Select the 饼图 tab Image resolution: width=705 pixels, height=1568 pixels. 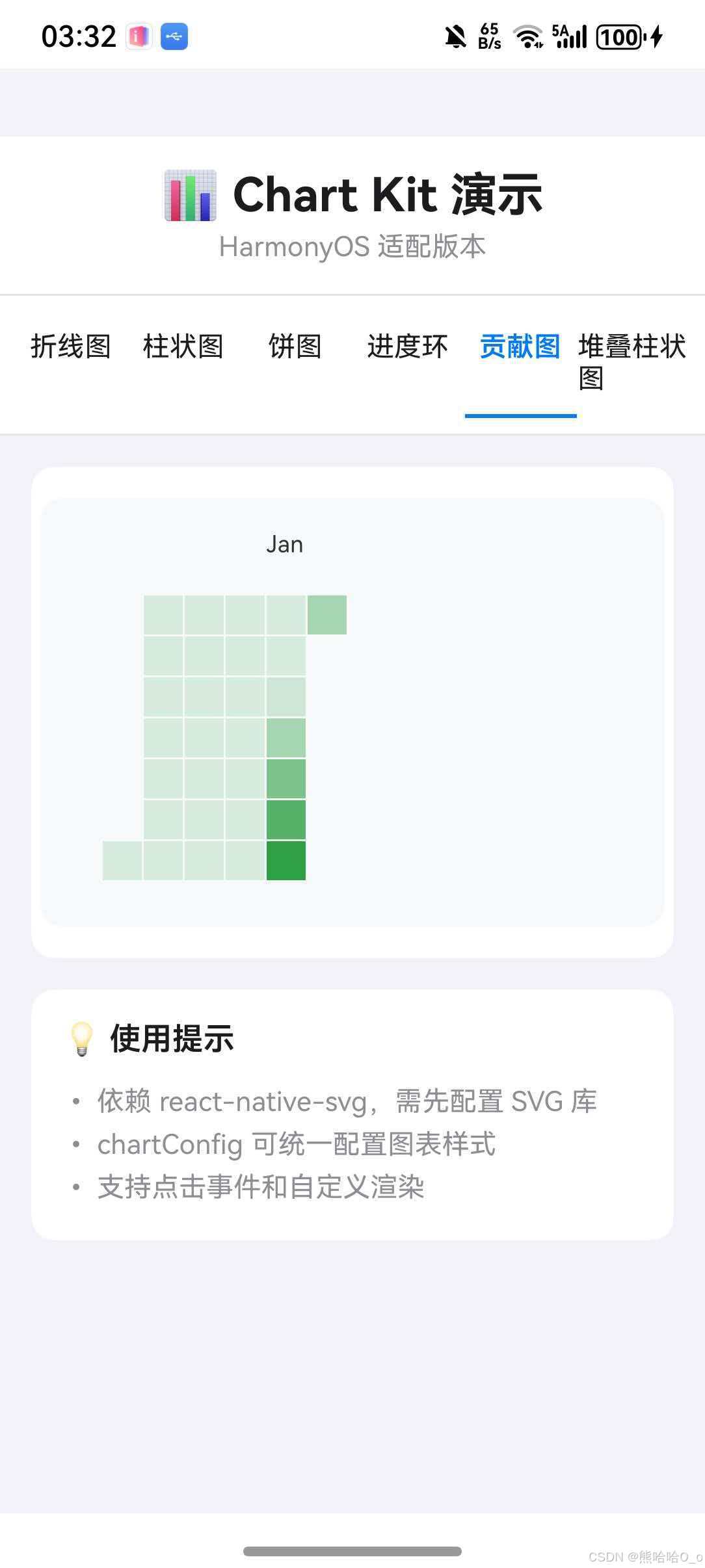tap(295, 346)
